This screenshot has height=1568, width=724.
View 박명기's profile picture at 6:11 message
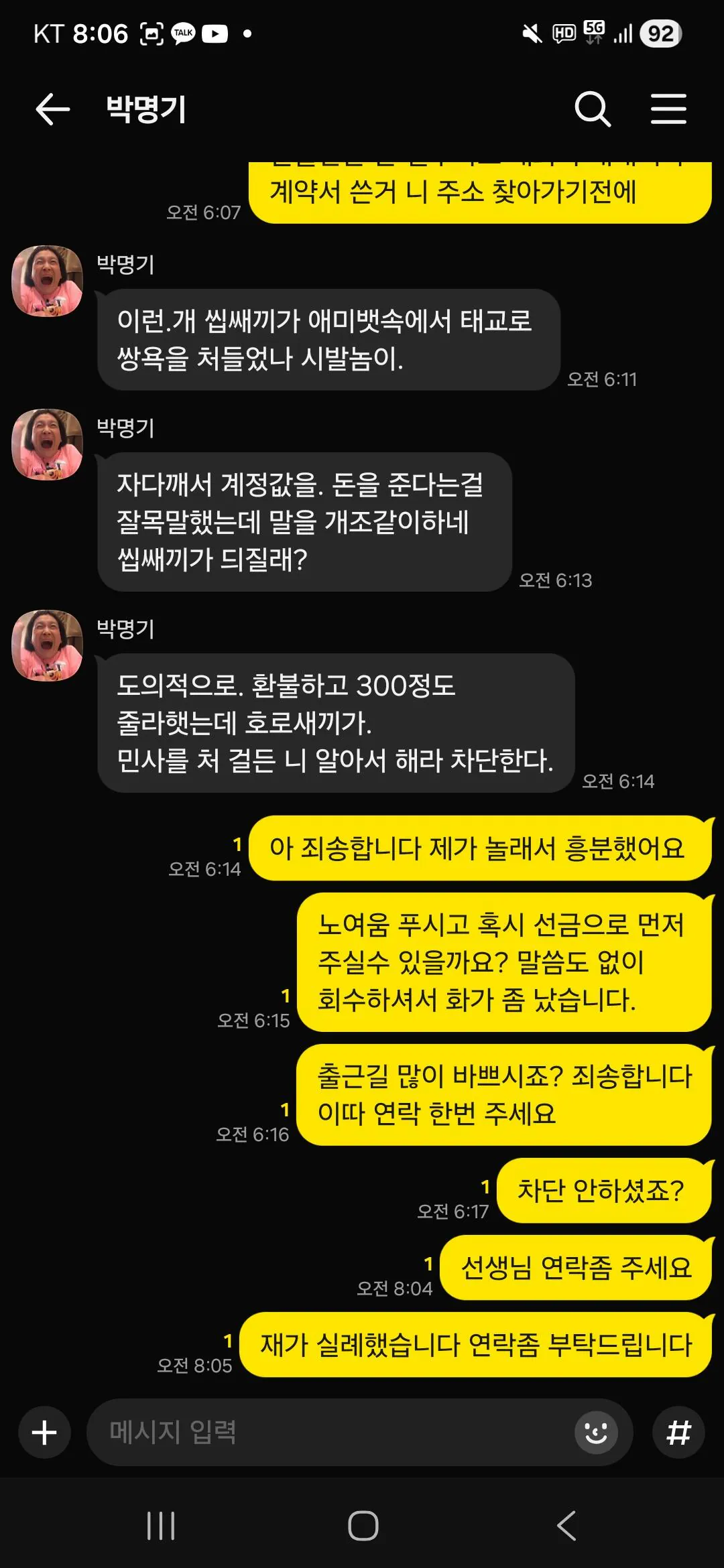pyautogui.click(x=47, y=281)
